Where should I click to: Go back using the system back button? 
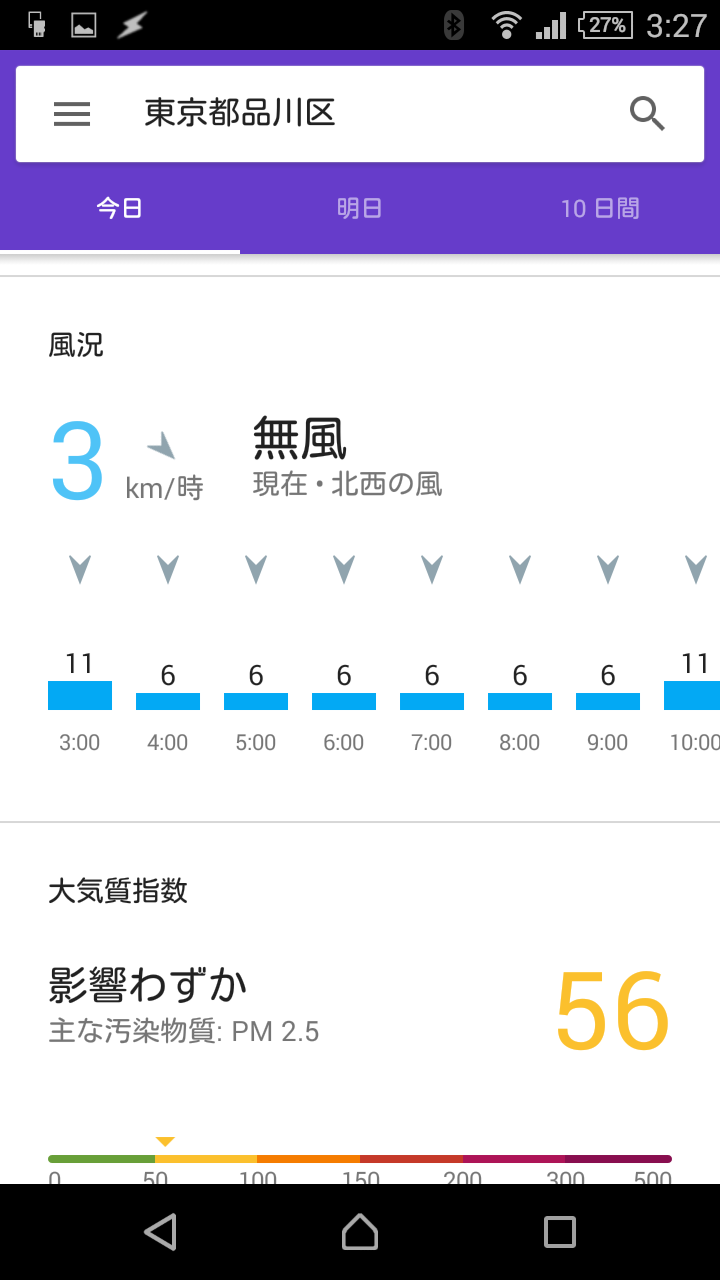pos(160,1232)
